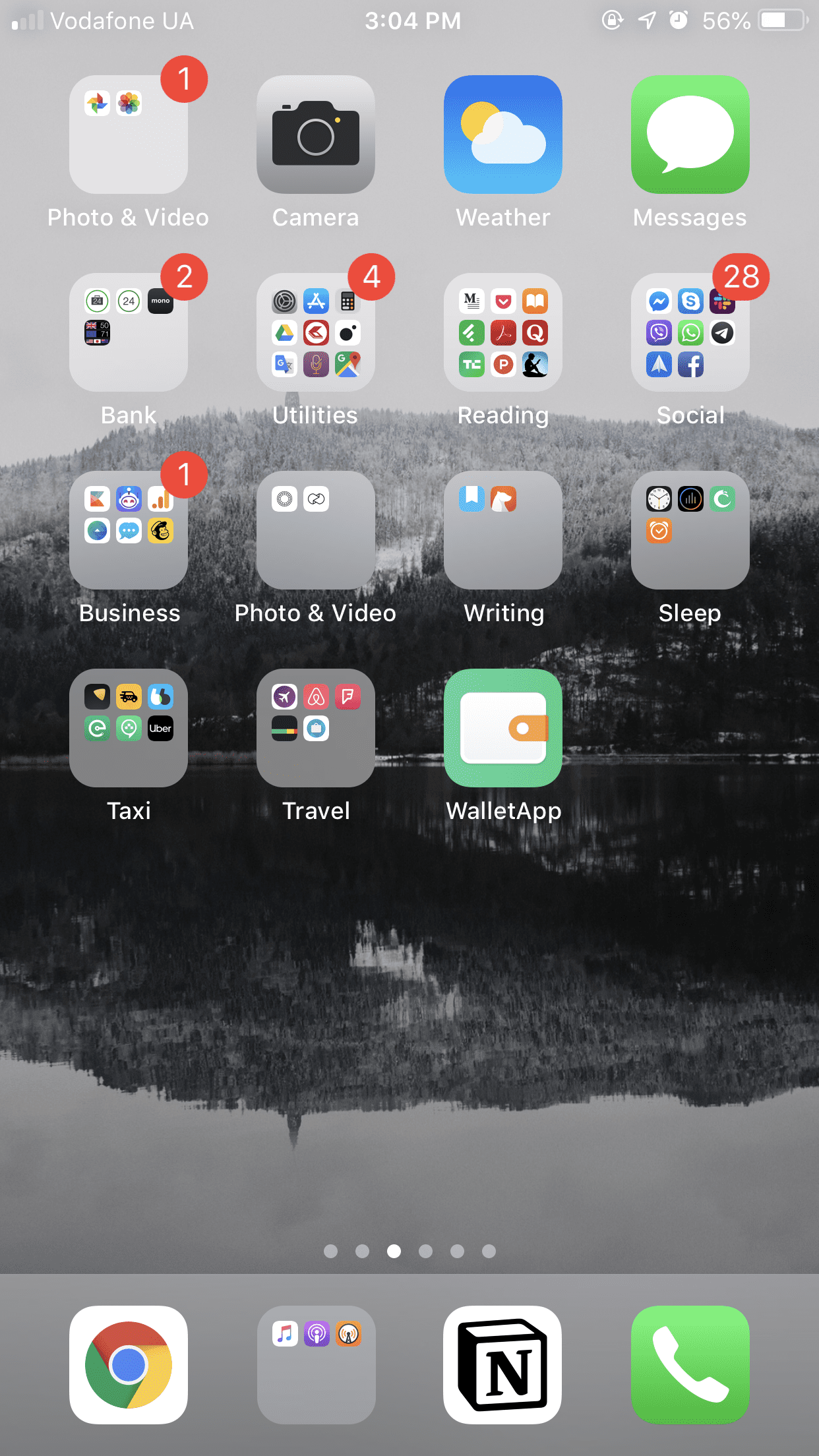Open the Travel folder
This screenshot has width=819, height=1456.
coord(316,728)
